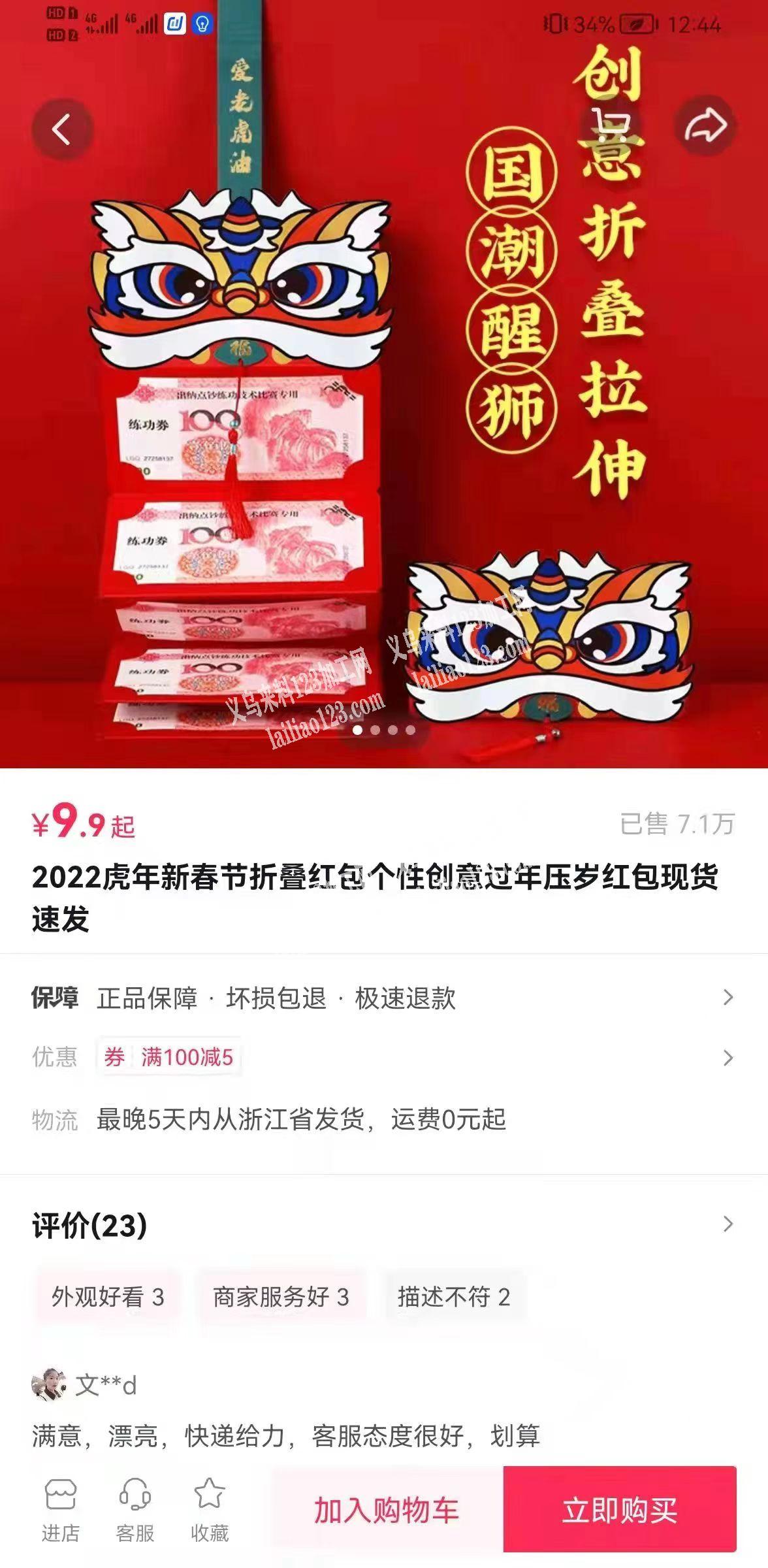Go back to the previous page
The width and height of the screenshot is (768, 1568).
(x=62, y=129)
